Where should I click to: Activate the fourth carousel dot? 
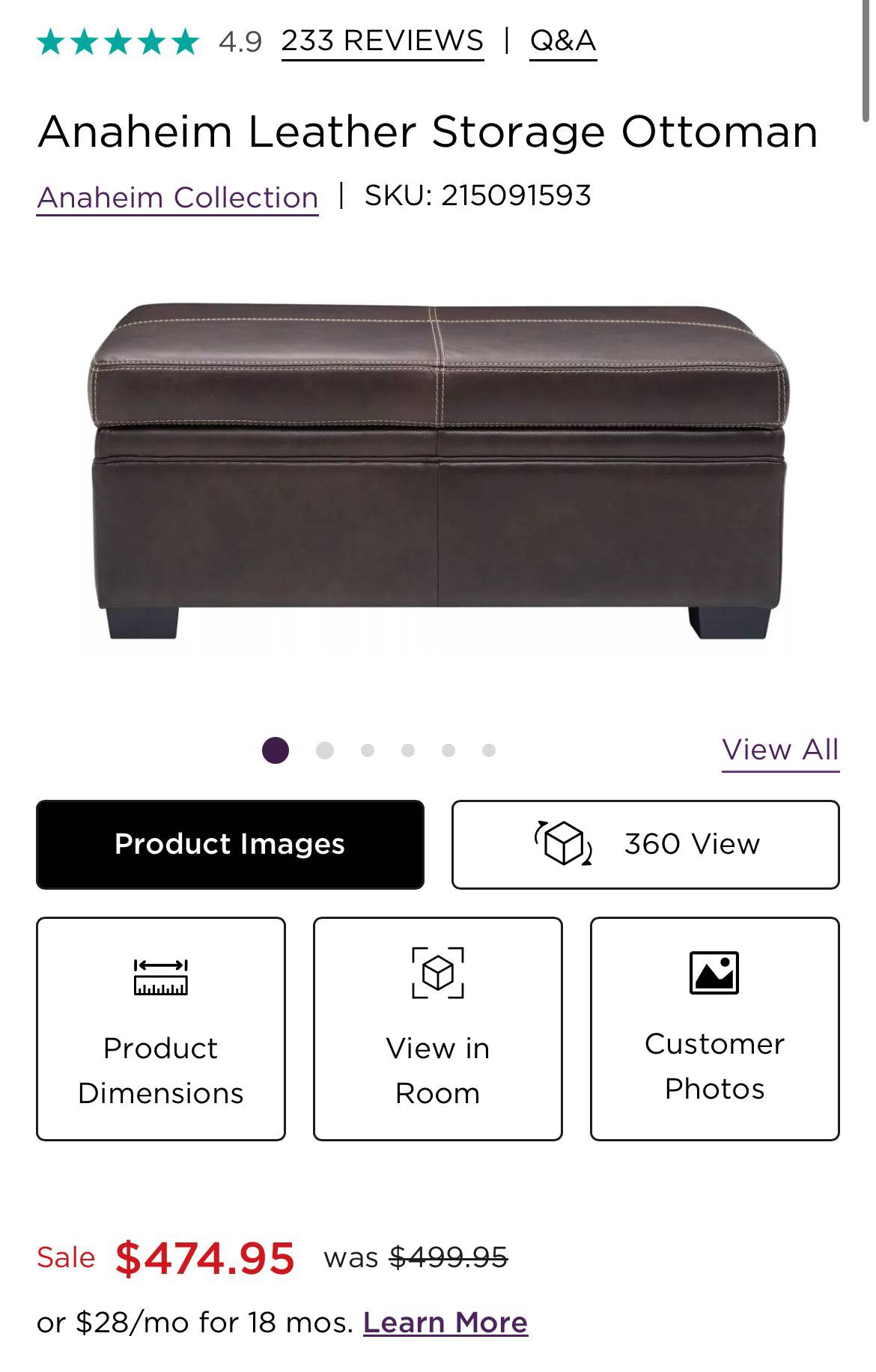point(407,748)
